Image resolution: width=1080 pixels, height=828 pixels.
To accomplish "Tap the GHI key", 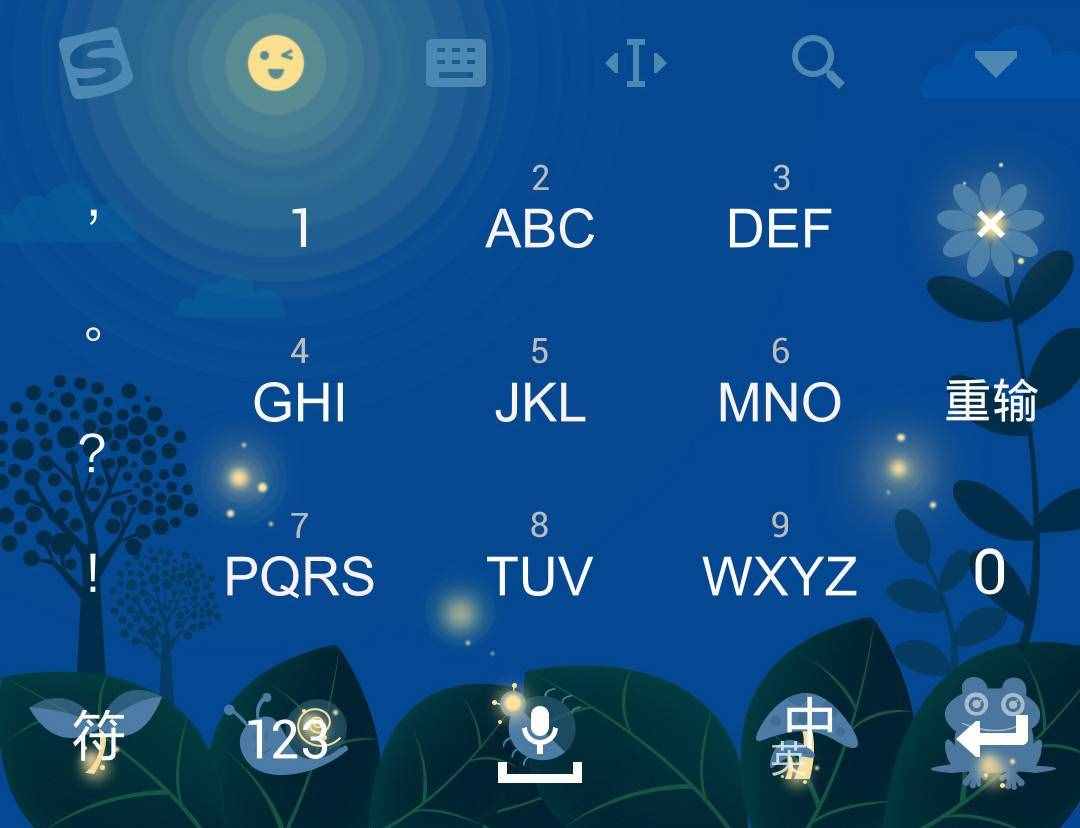I will (x=299, y=388).
